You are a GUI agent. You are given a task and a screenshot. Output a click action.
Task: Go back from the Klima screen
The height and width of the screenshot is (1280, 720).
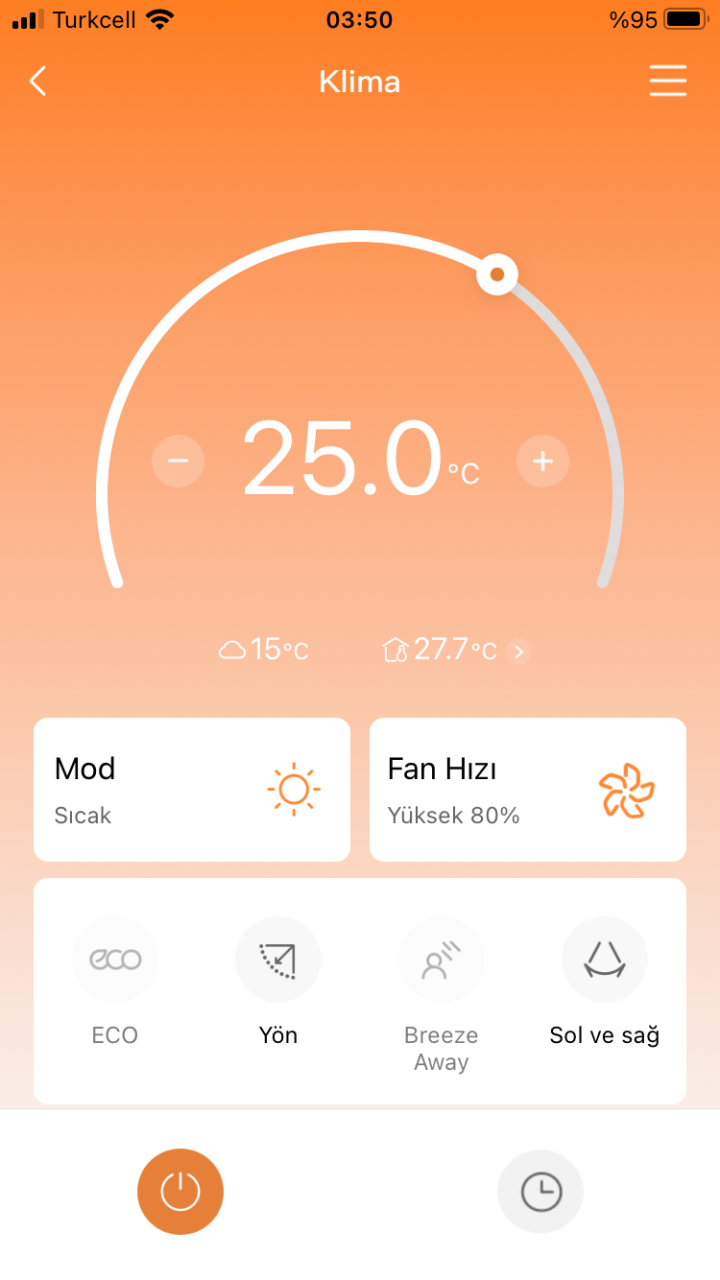coord(38,81)
